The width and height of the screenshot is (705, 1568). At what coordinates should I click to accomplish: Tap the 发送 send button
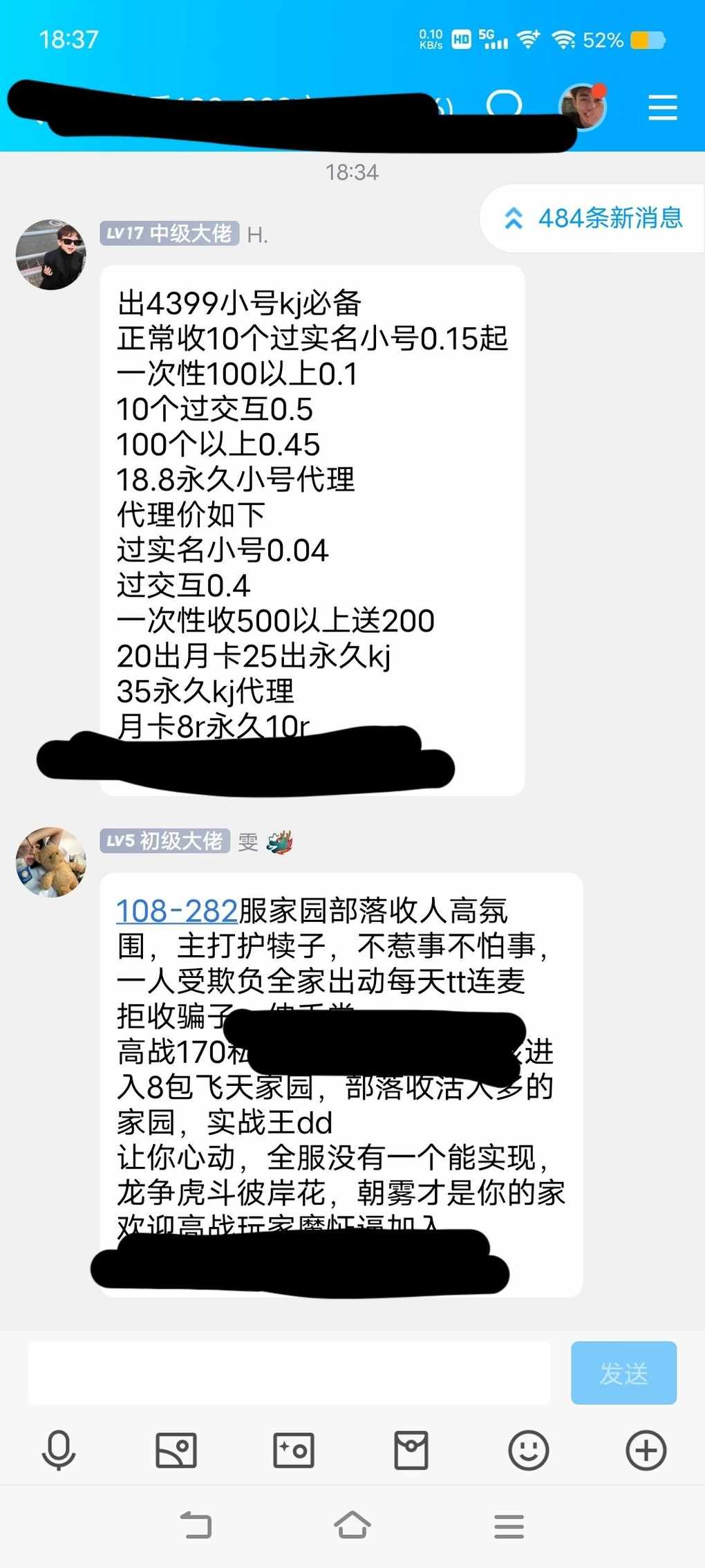click(x=623, y=1373)
